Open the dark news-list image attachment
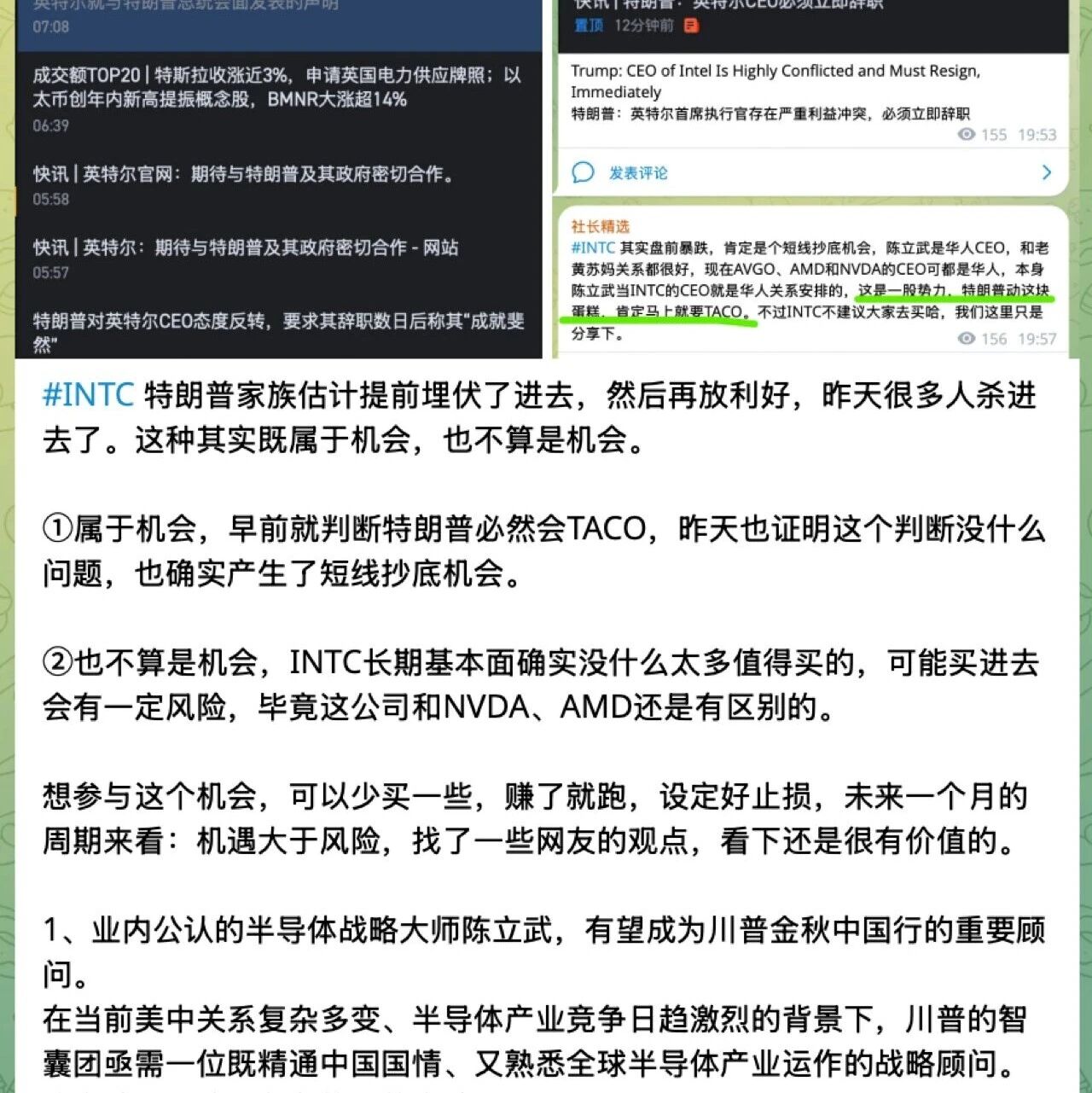Image resolution: width=1092 pixels, height=1093 pixels. [x=279, y=179]
